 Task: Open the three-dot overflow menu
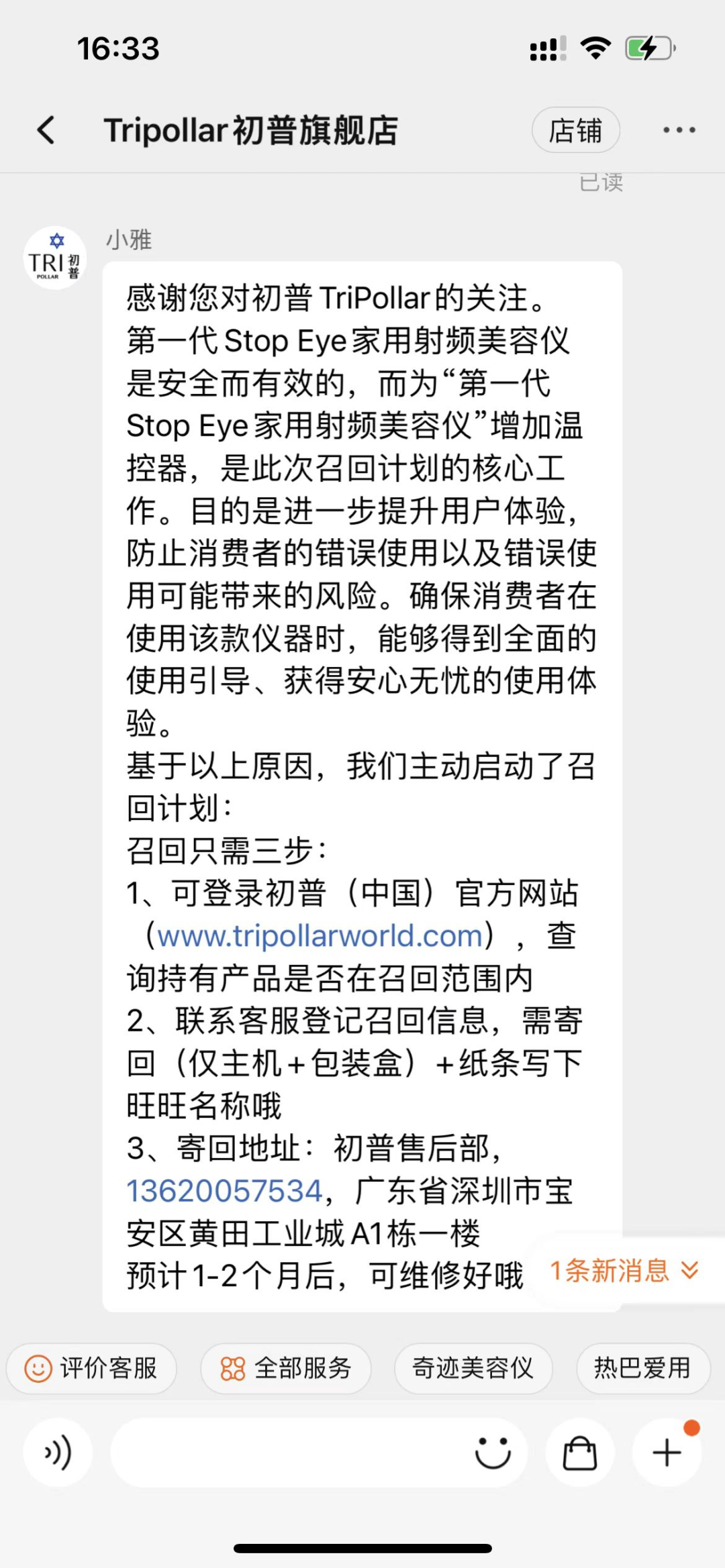(679, 130)
